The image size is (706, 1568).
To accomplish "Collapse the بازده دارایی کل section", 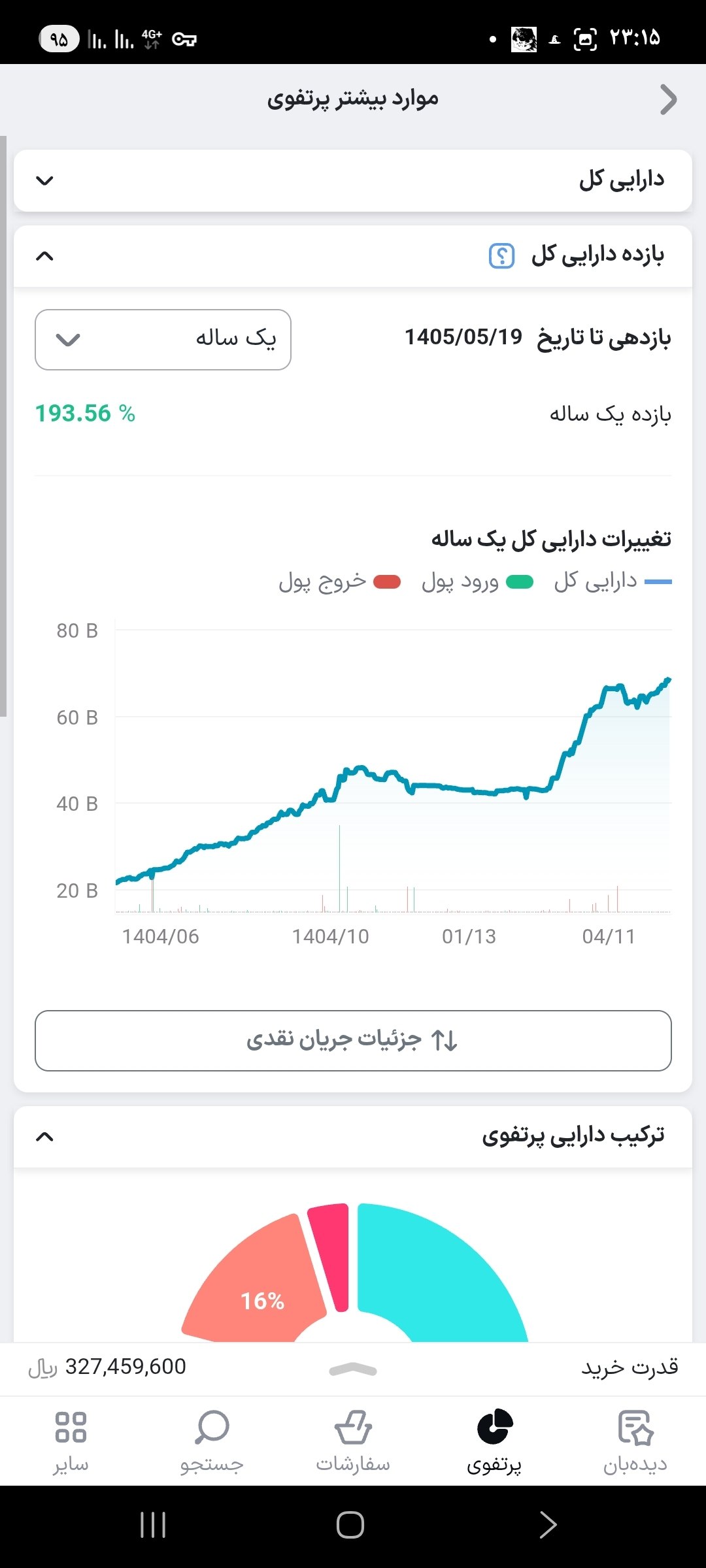I will point(353,256).
